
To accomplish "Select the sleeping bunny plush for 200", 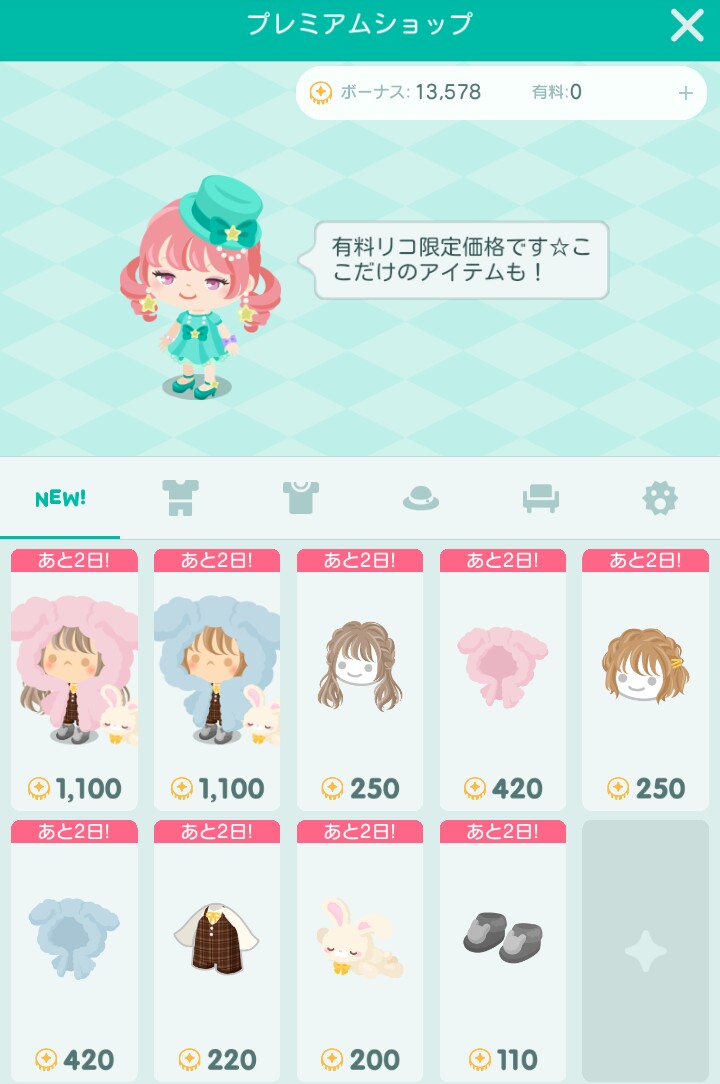I will coord(360,950).
